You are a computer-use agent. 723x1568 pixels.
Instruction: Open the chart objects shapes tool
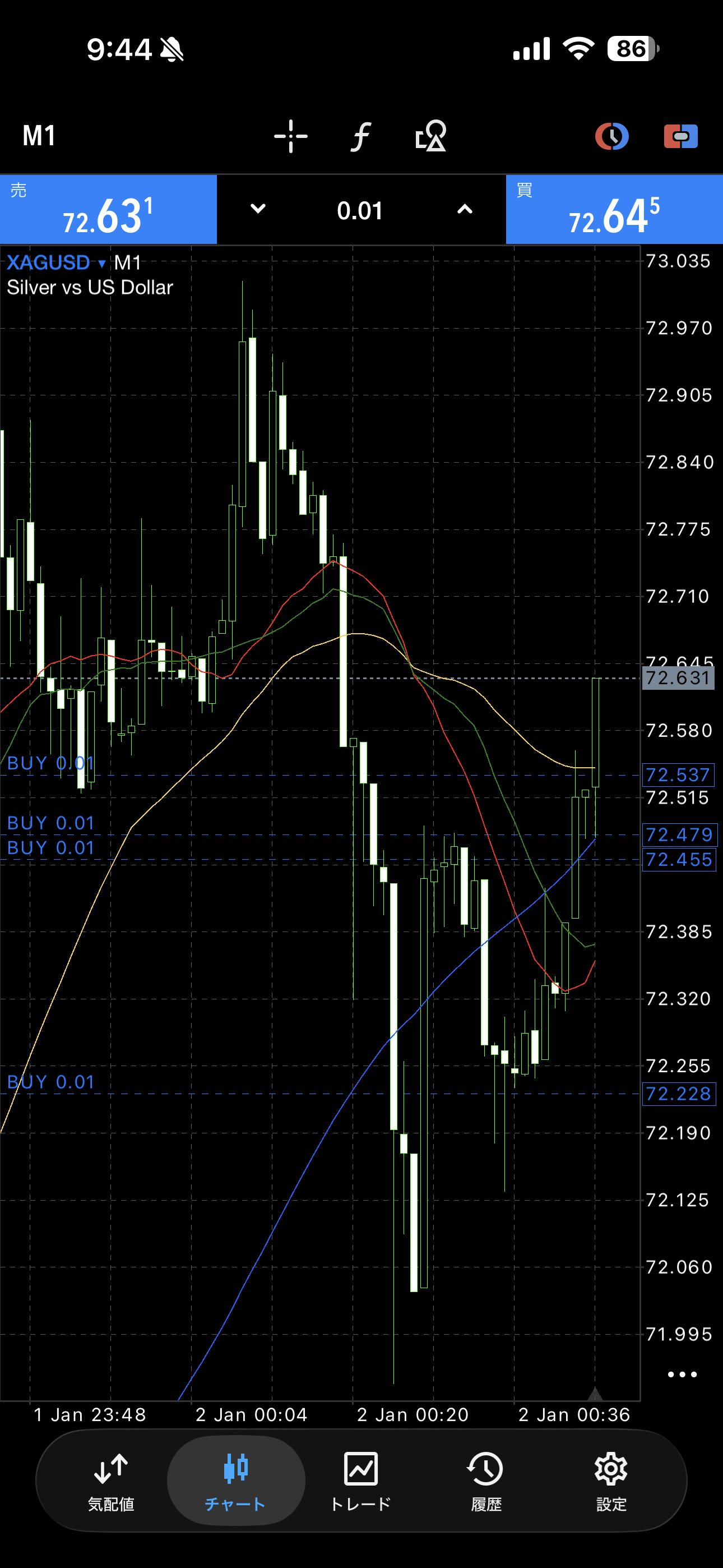431,136
